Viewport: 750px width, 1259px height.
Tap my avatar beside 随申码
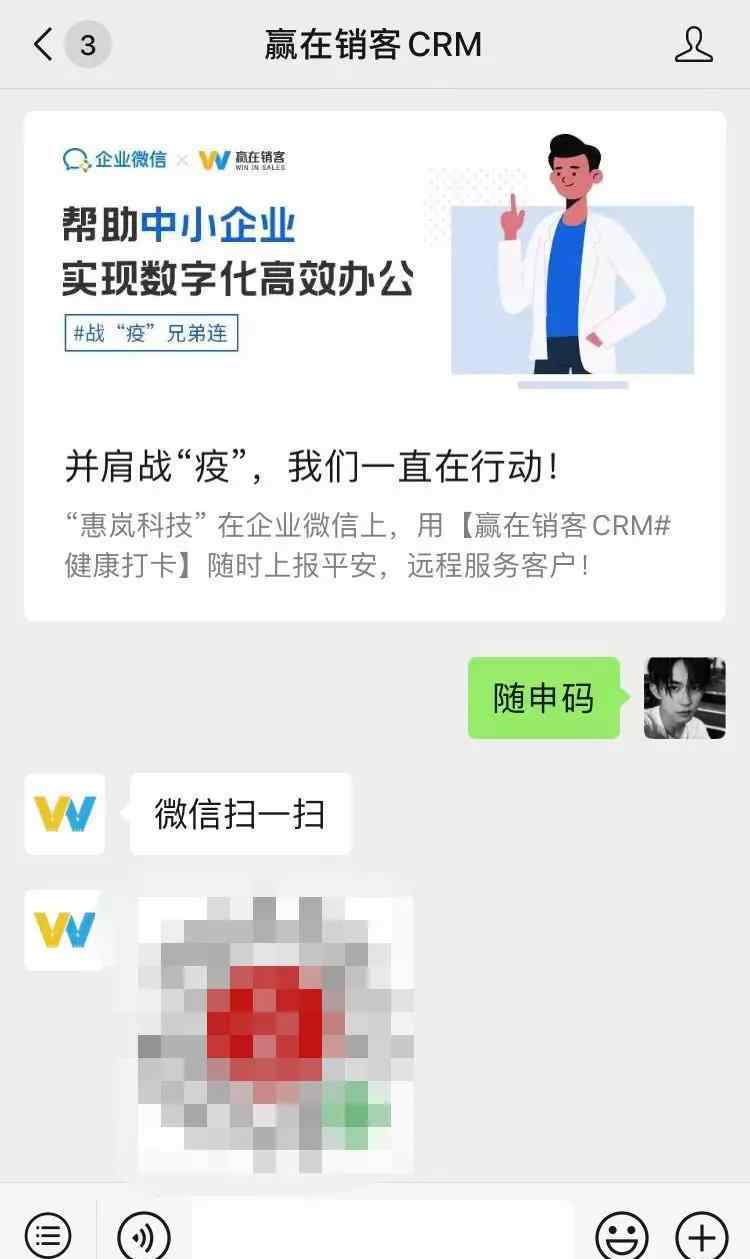[685, 698]
